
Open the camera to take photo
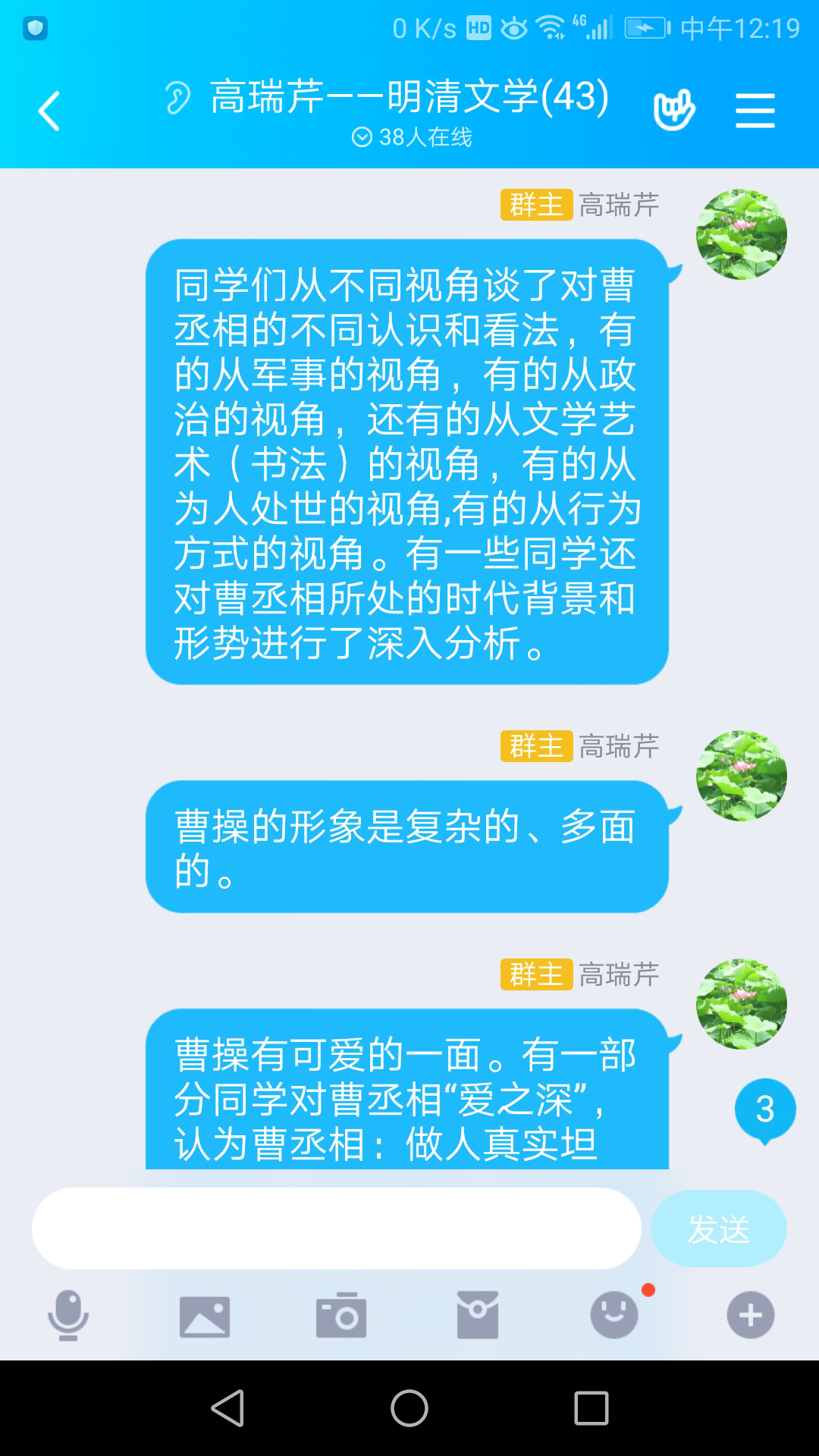(341, 1315)
